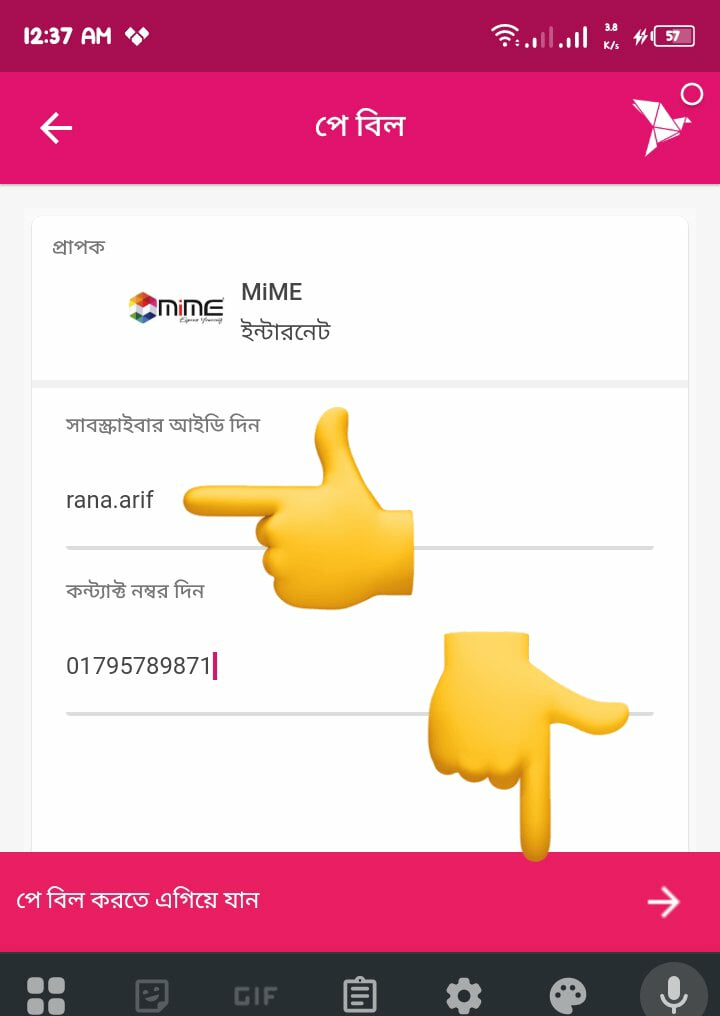Tap the bKash bird logo icon
The height and width of the screenshot is (1016, 720).
[x=656, y=126]
